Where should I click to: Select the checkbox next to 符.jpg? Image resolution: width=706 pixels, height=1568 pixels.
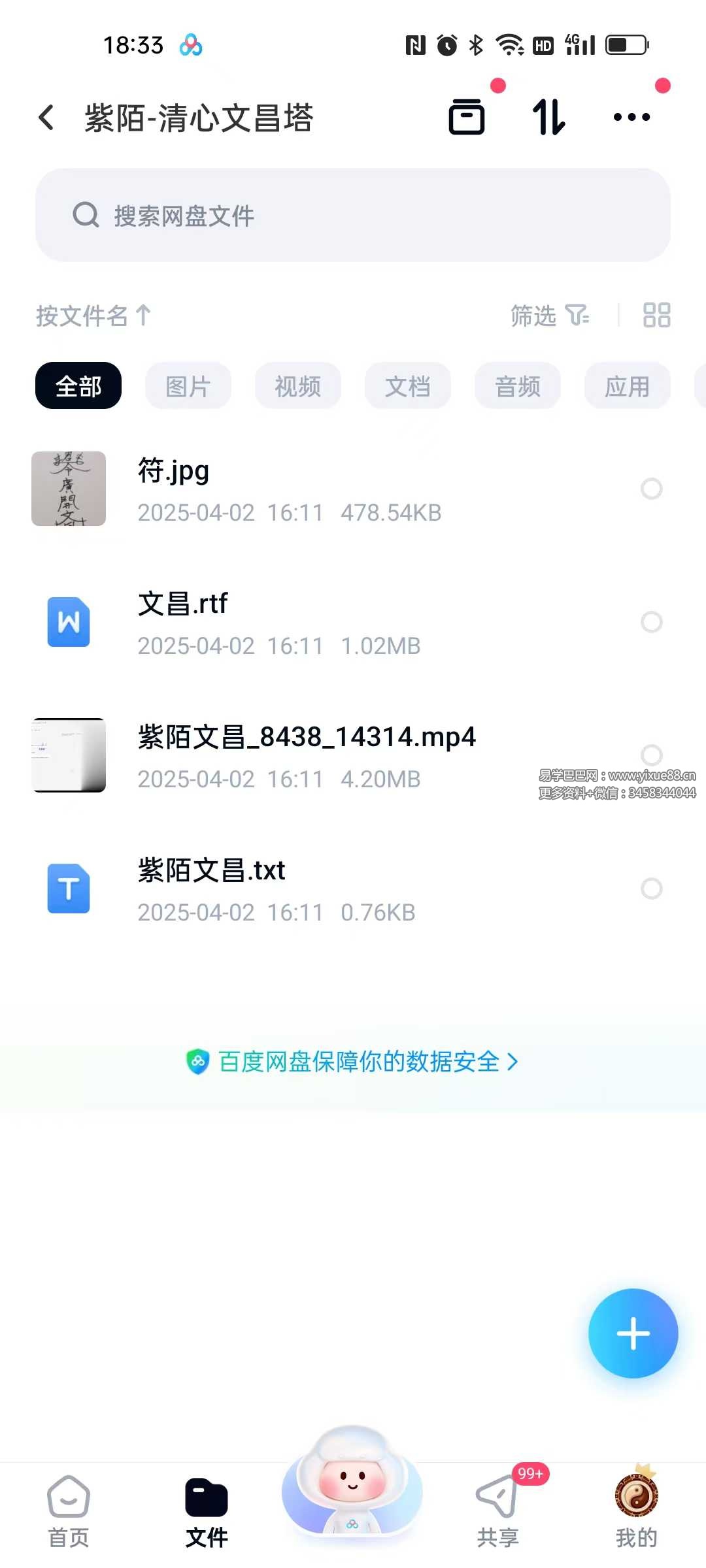tap(652, 489)
